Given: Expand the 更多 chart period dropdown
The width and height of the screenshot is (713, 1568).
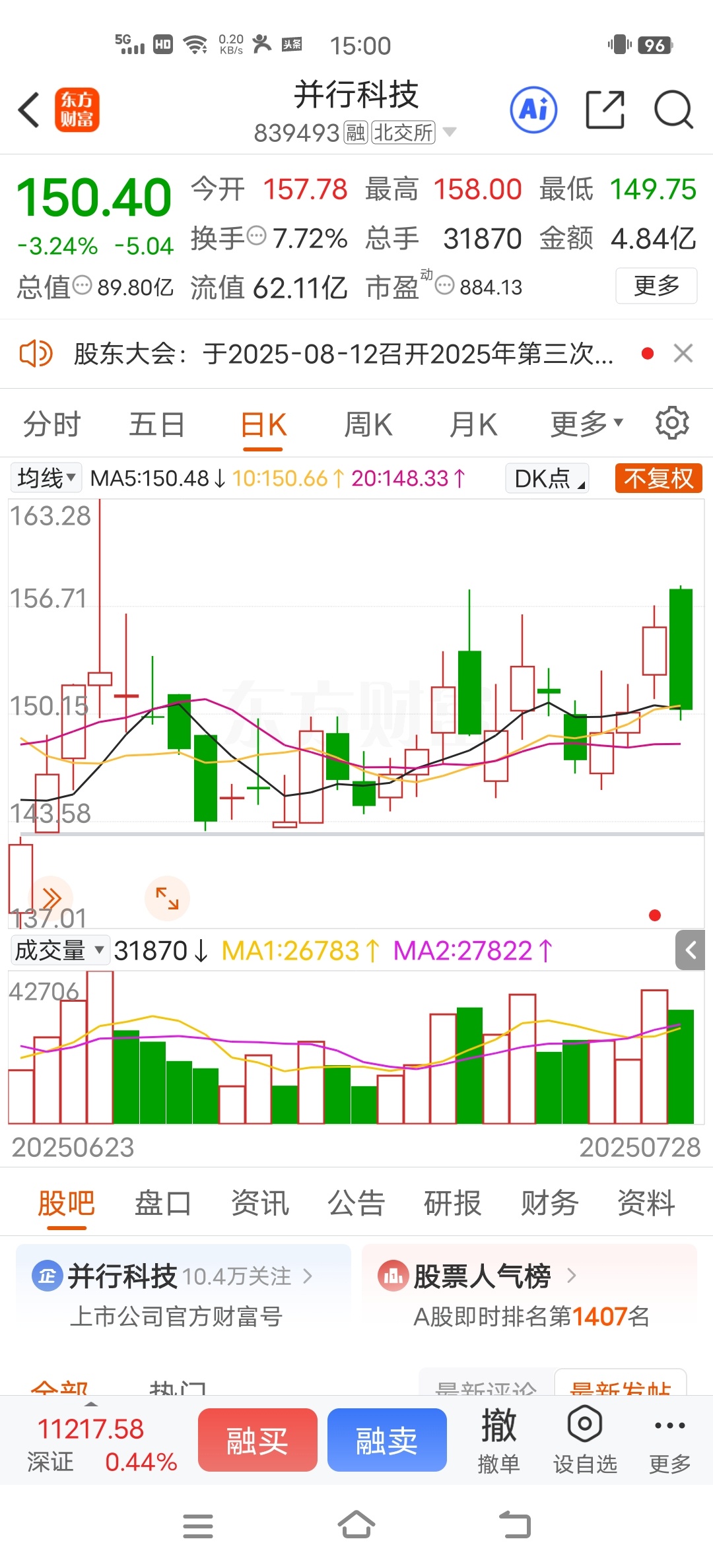Looking at the screenshot, I should pos(587,424).
